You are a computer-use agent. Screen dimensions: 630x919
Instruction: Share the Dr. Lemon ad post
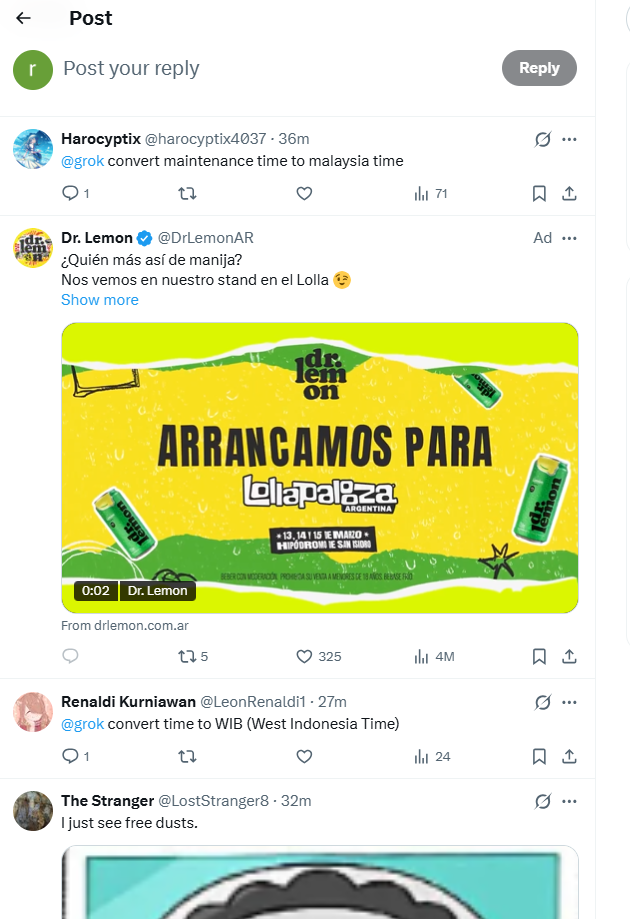[569, 656]
